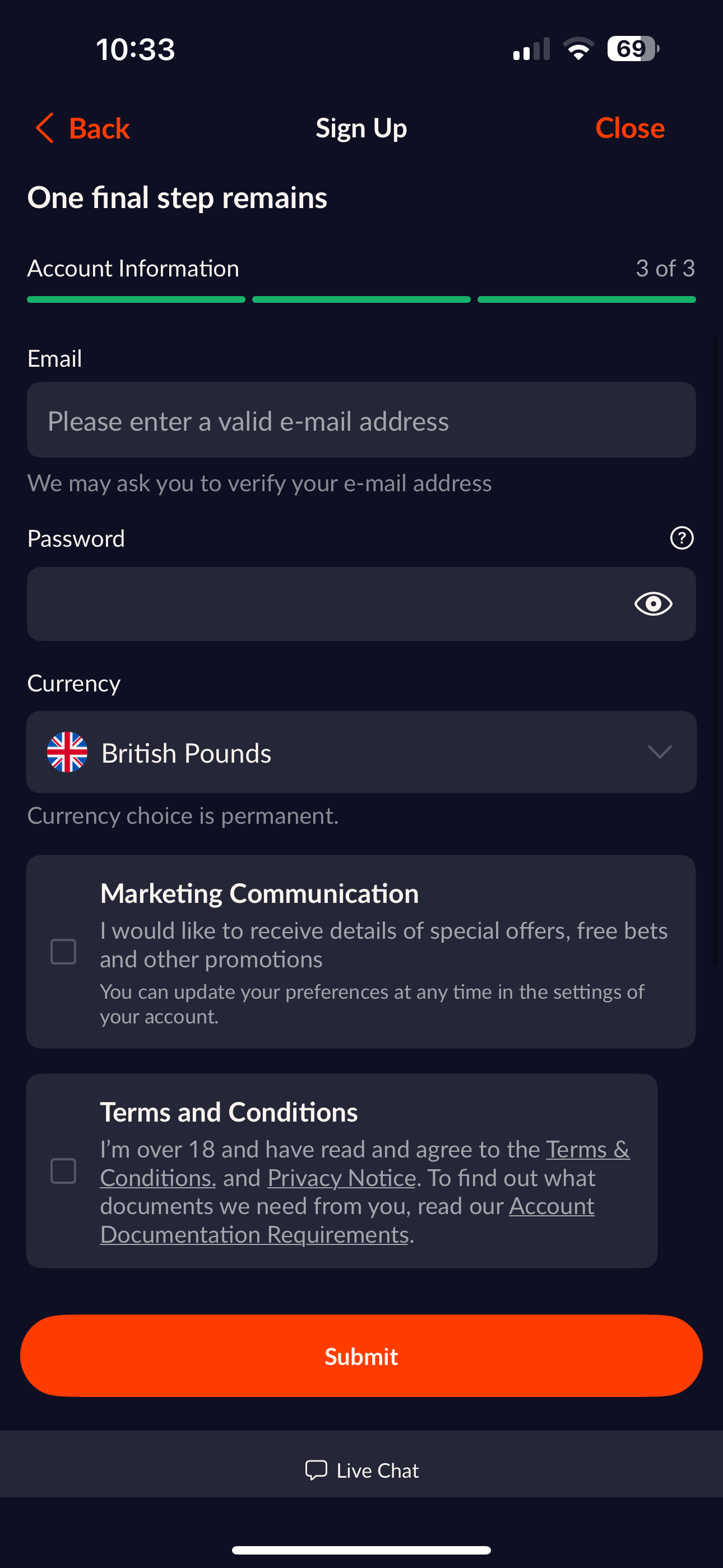Viewport: 723px width, 1568px height.
Task: Select Close at the top right
Action: pos(630,128)
